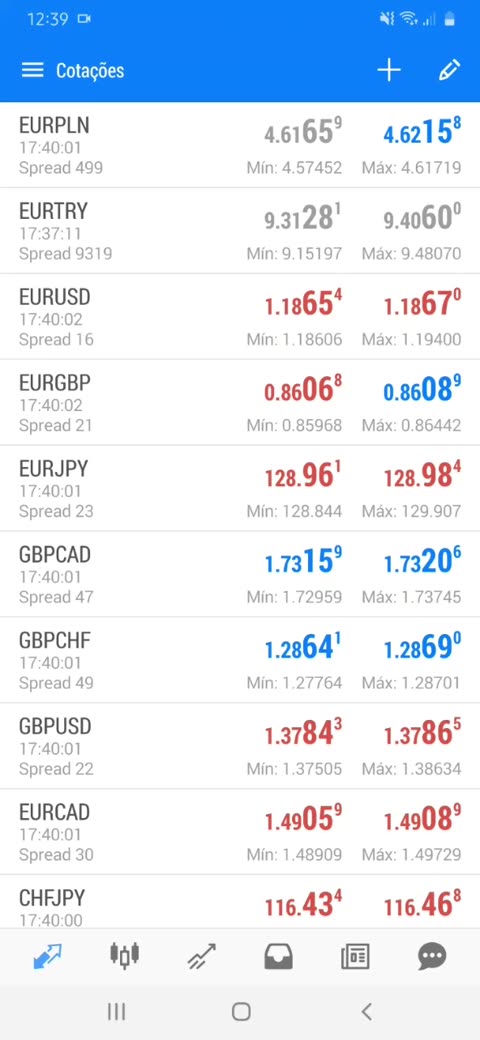Open the history inbox tray tab

[x=278, y=956]
